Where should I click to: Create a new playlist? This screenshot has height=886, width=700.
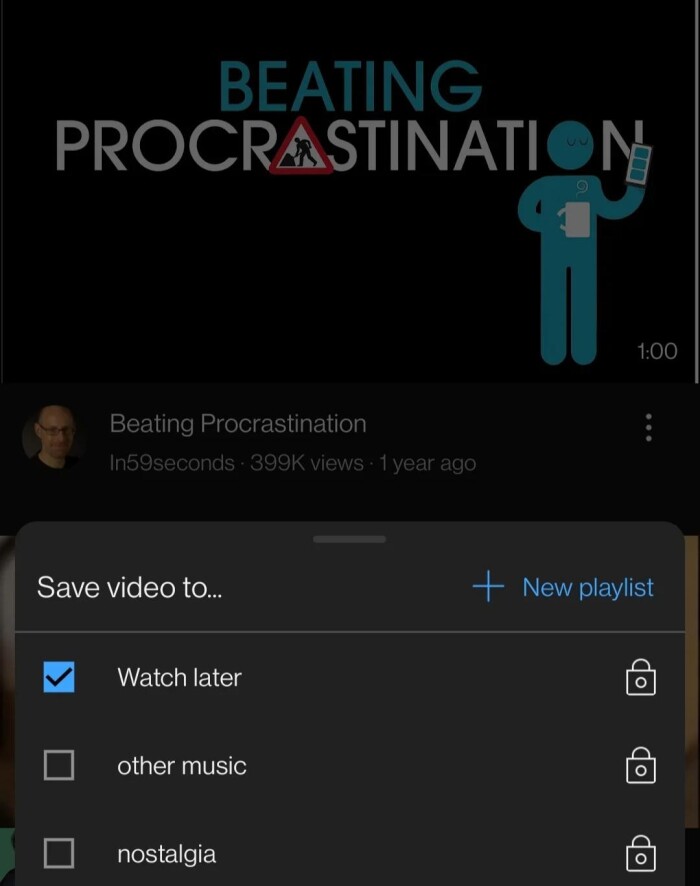point(564,587)
